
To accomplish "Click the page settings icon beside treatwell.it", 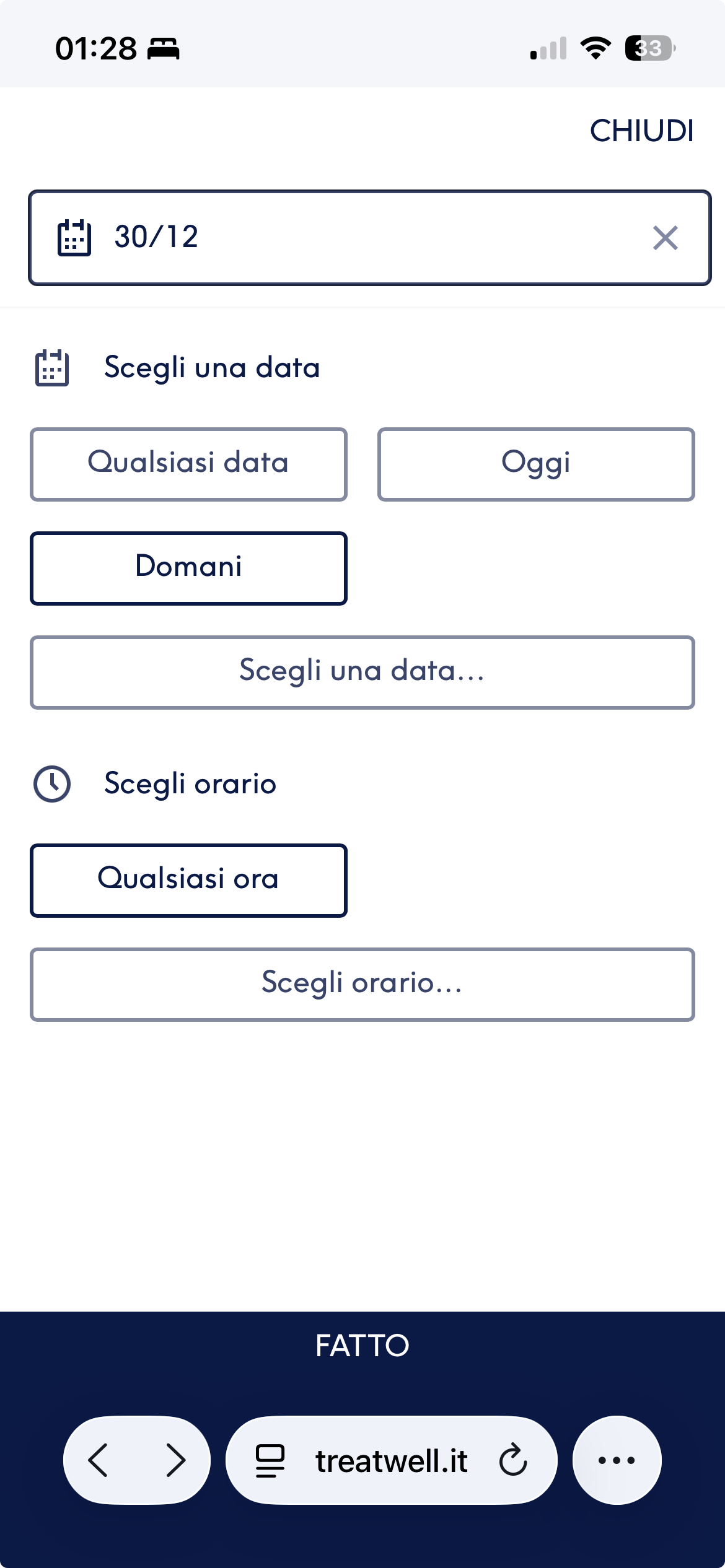I will click(271, 1460).
